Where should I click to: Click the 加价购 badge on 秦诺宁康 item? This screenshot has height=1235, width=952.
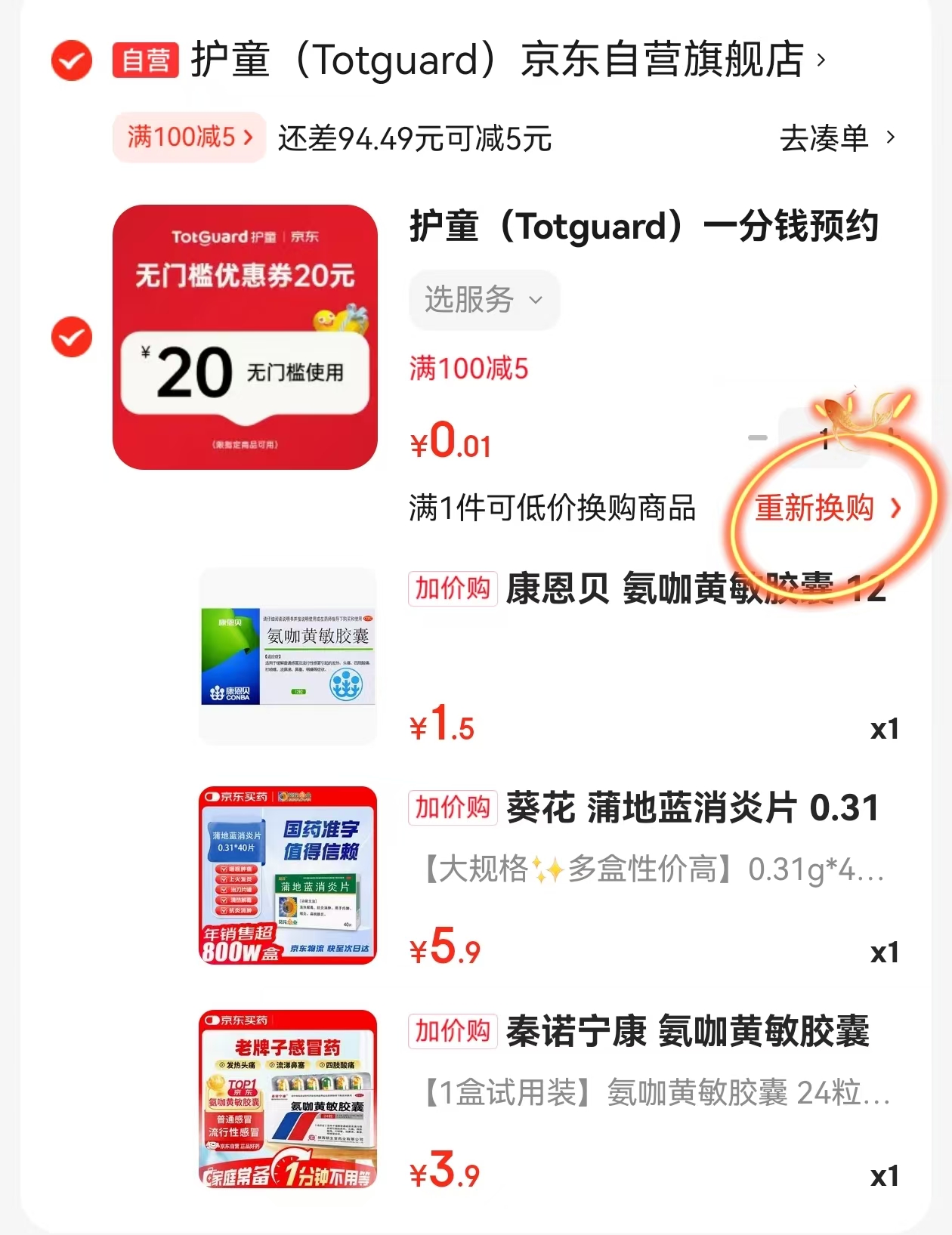coord(452,1031)
